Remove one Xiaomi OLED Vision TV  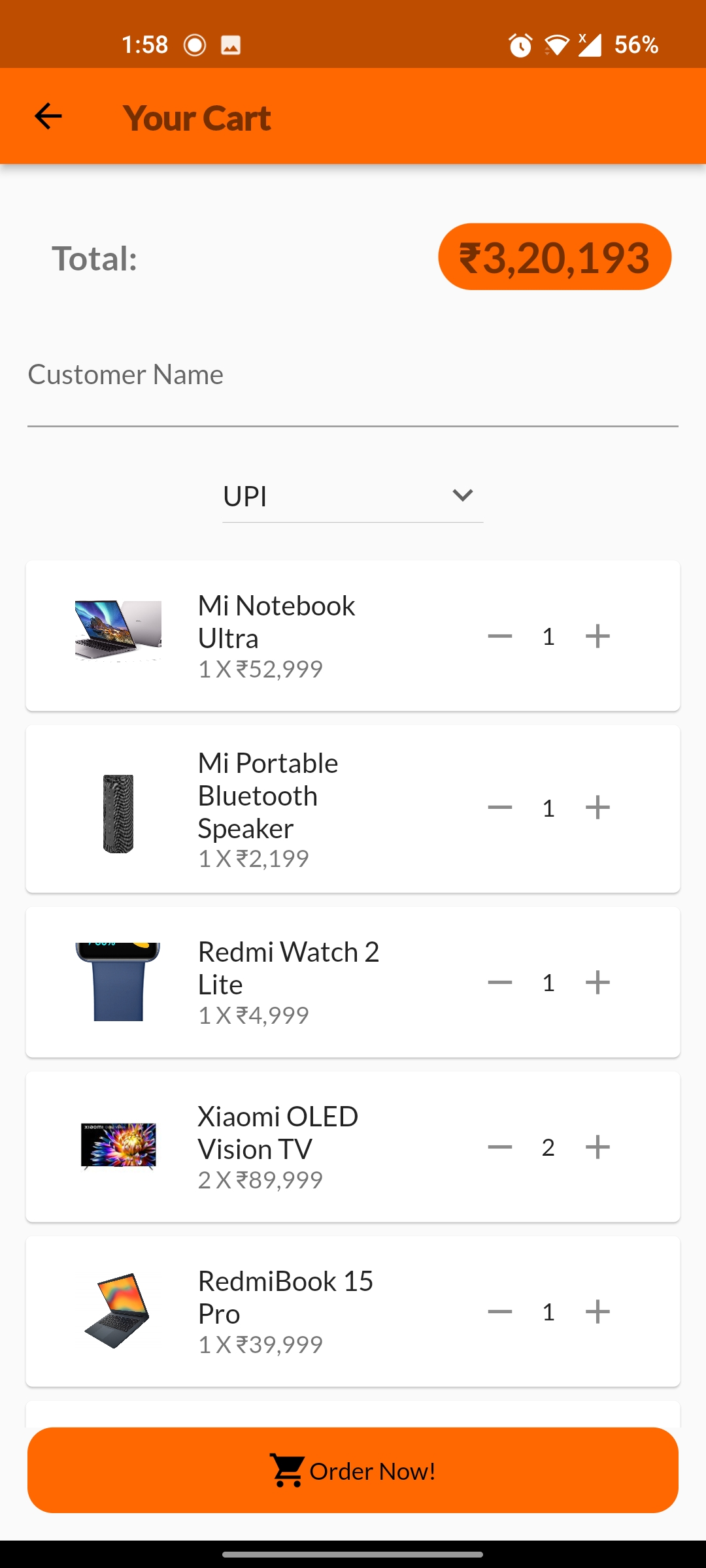[500, 1147]
